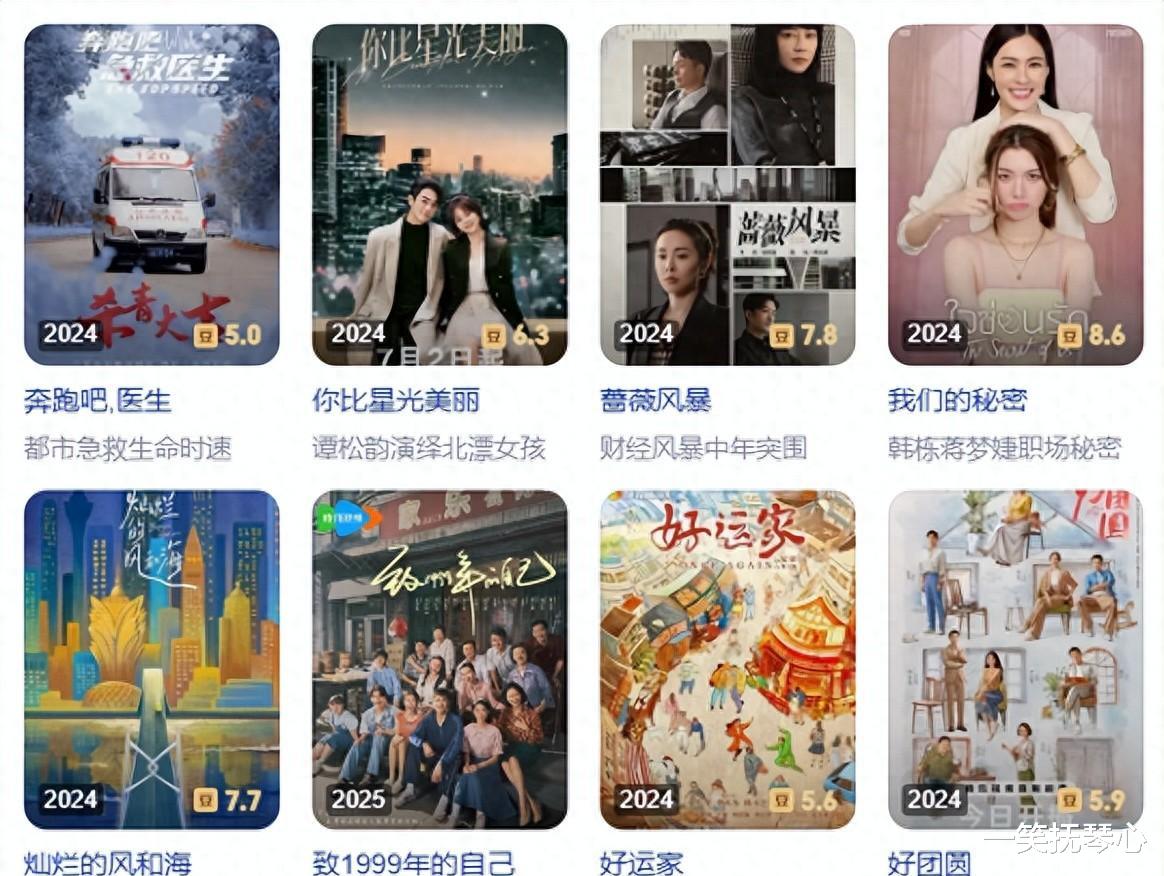
Task: View details for 蔷薇风暴
Action: pos(727,195)
